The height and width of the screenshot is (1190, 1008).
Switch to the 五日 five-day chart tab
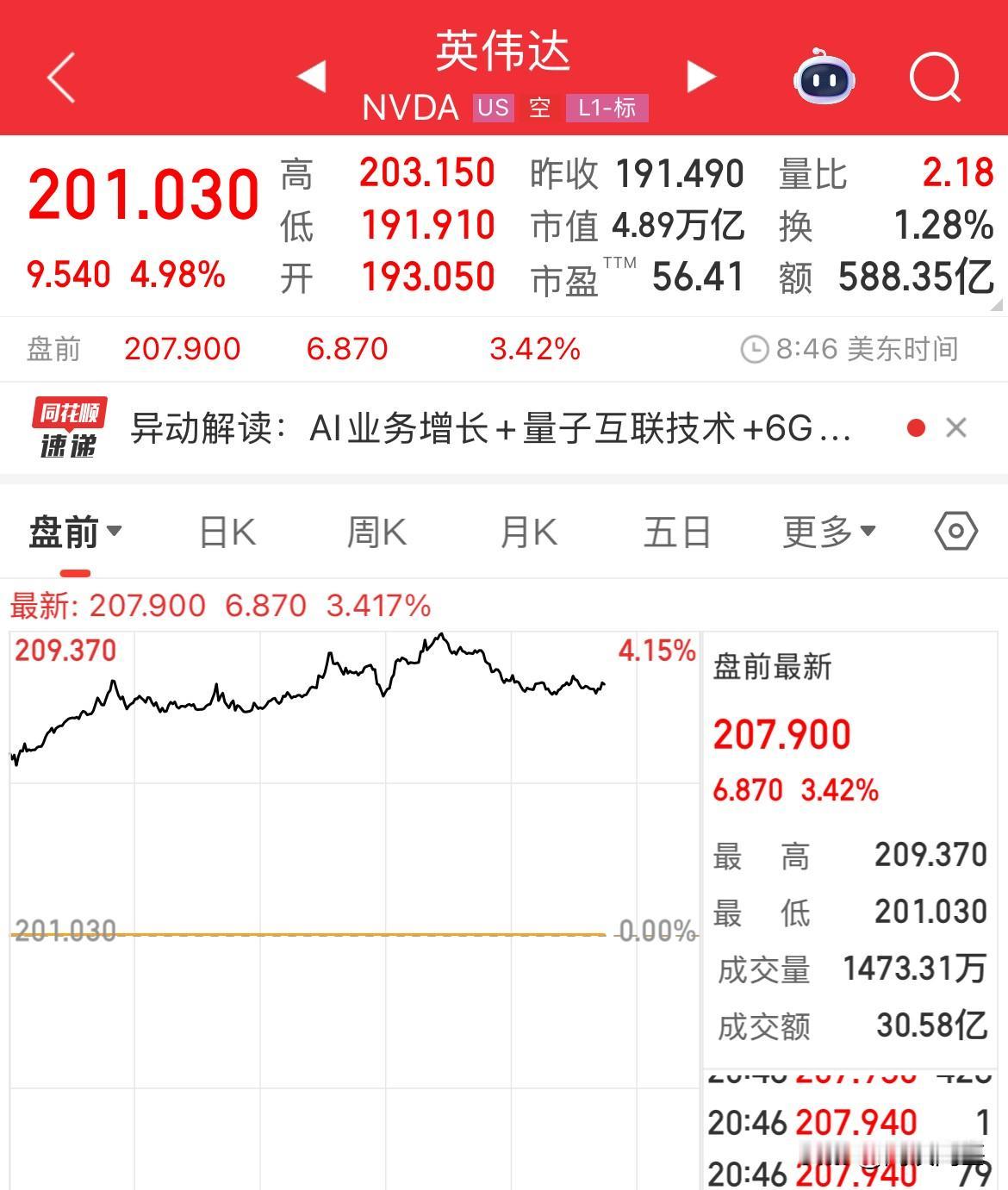(x=677, y=532)
